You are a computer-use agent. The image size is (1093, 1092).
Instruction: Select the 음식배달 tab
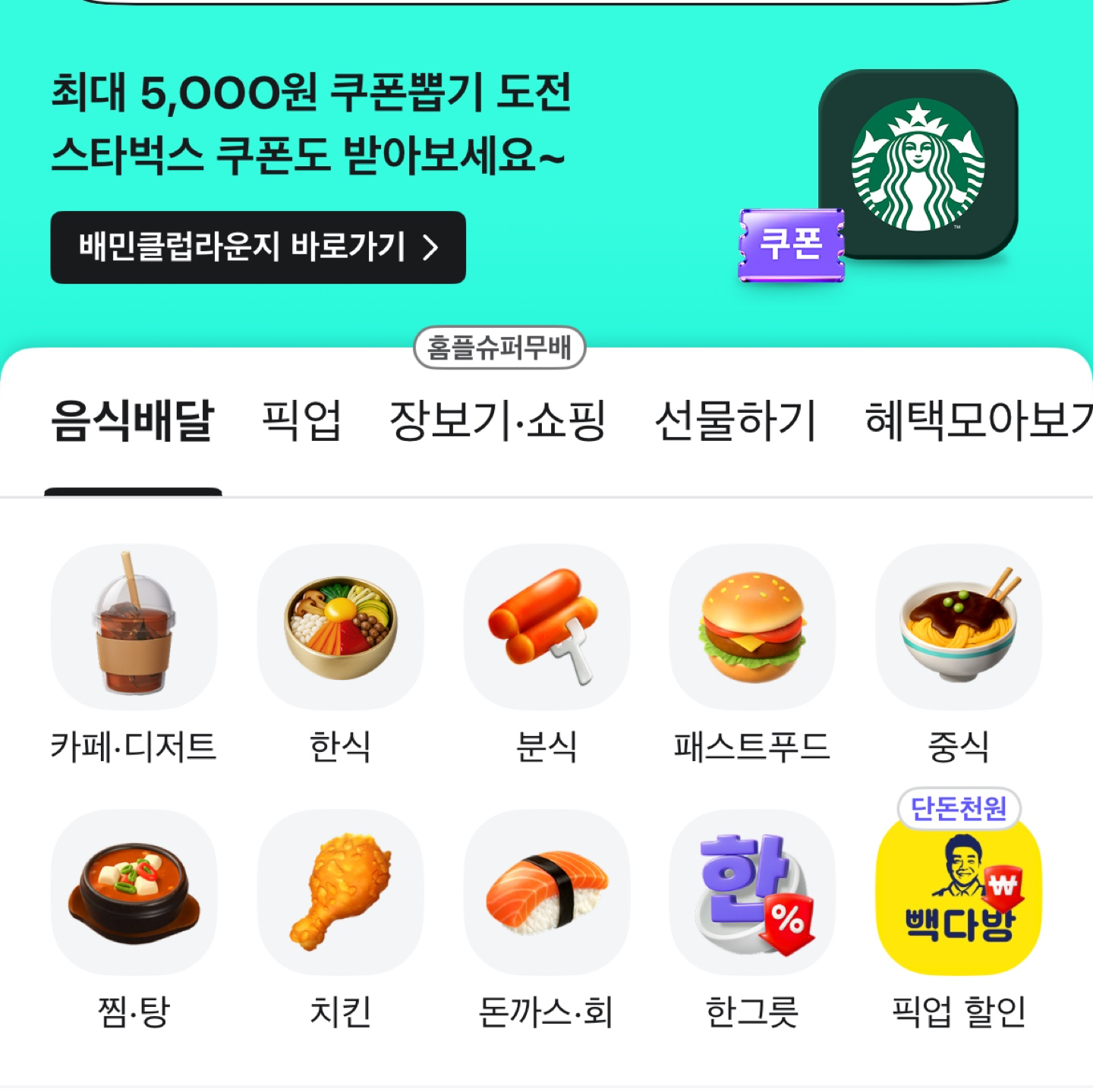click(x=133, y=421)
